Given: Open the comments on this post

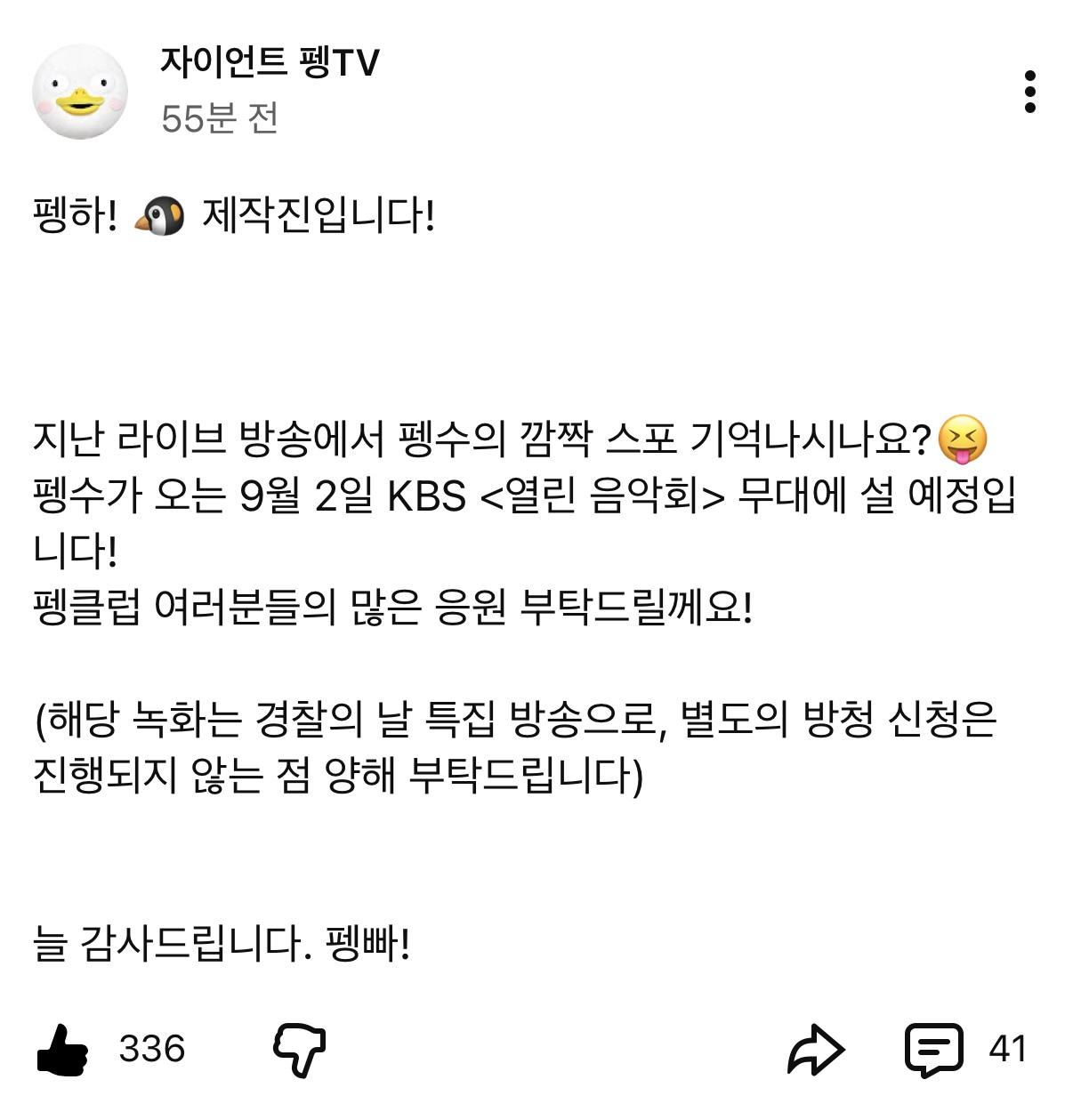Looking at the screenshot, I should (x=933, y=1050).
